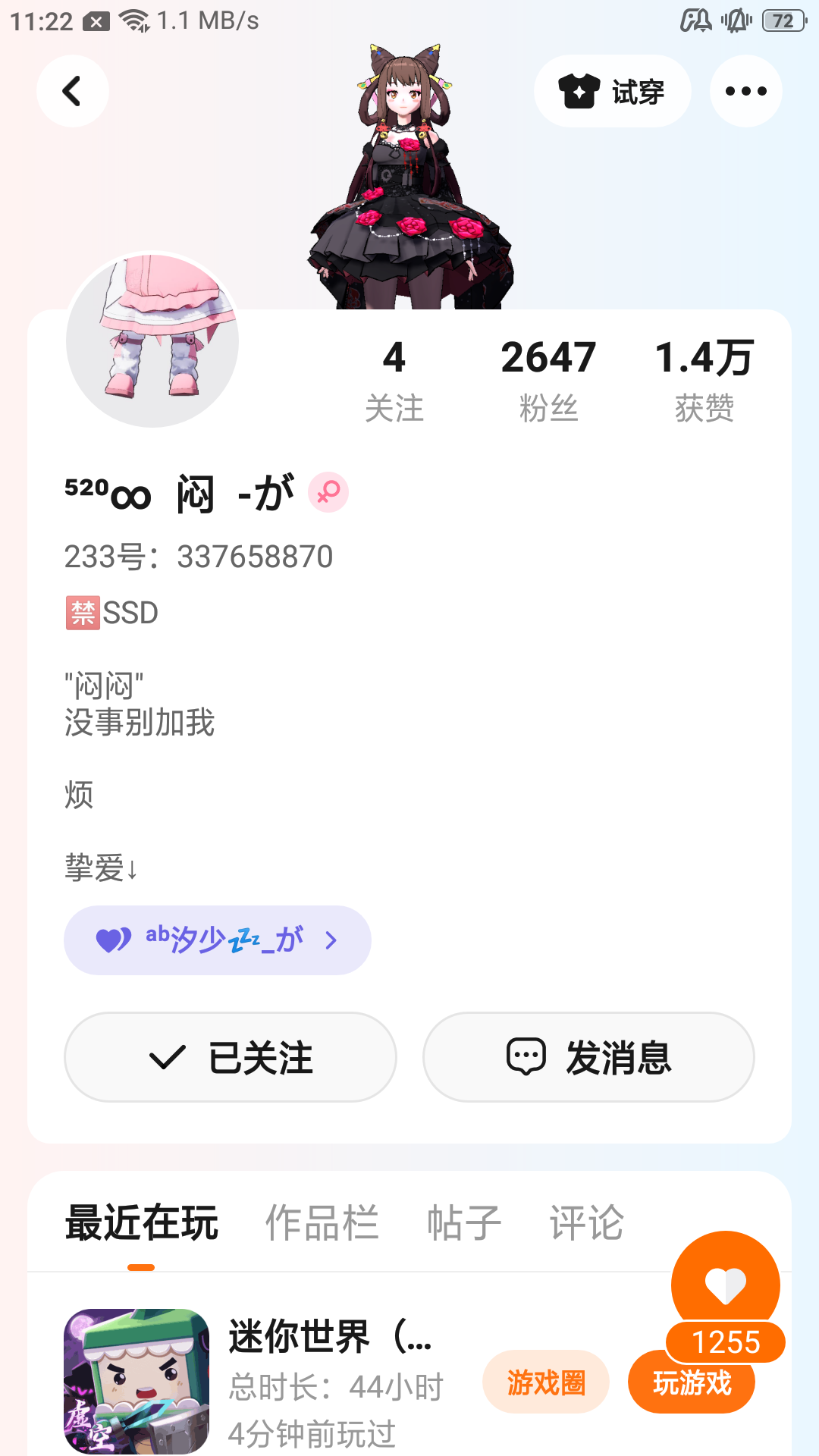The height and width of the screenshot is (1456, 819).
Task: Switch to the 作品栏 tab
Action: click(322, 1222)
